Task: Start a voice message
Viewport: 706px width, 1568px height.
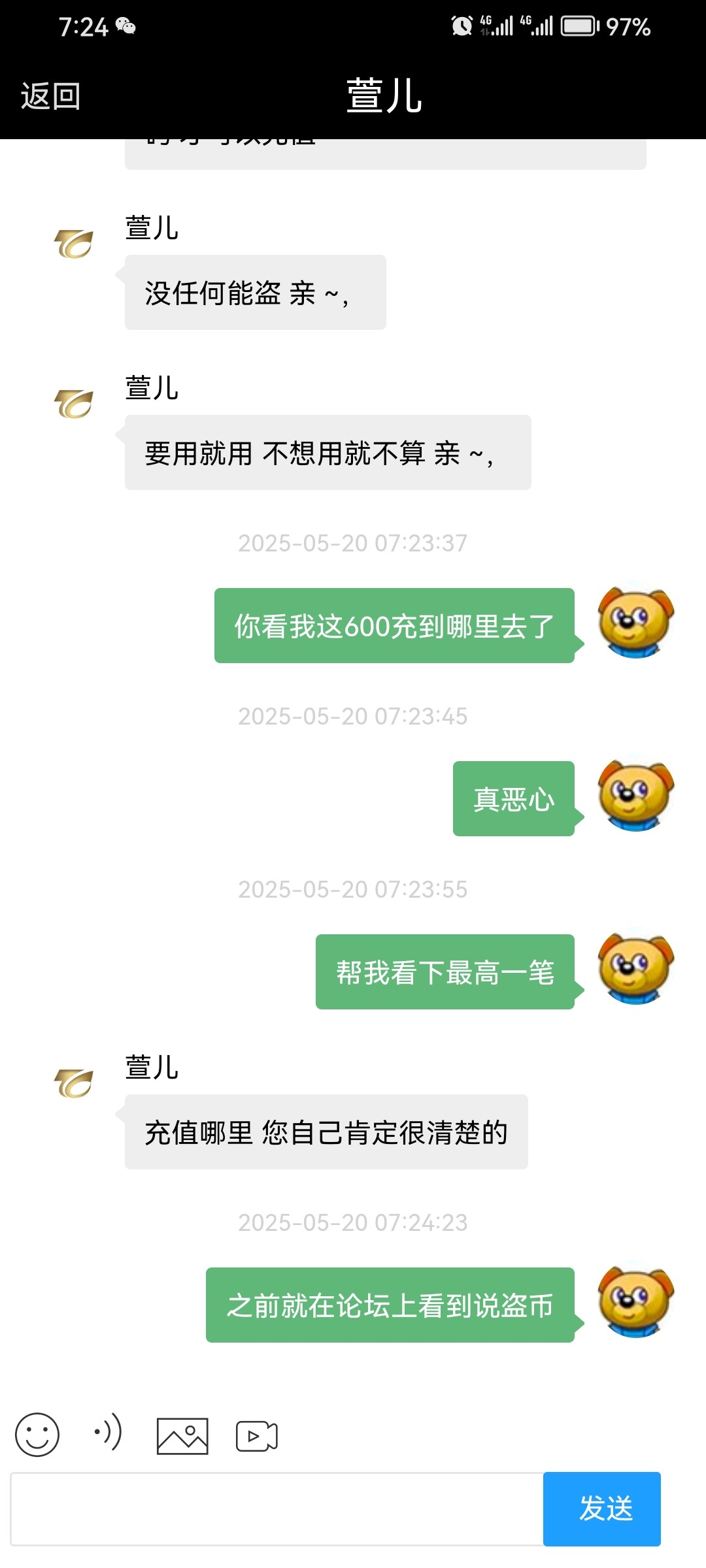Action: (x=108, y=1433)
